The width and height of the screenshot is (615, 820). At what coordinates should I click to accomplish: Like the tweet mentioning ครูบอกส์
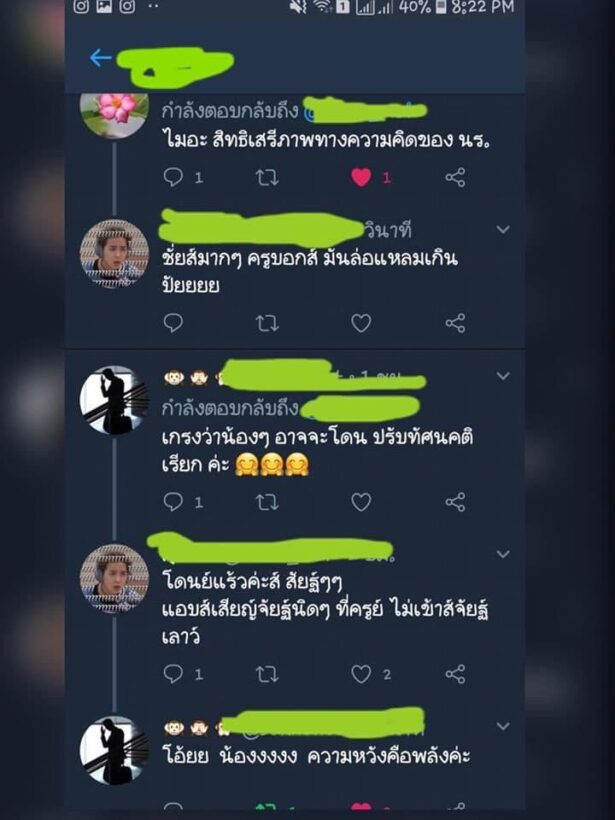point(361,323)
